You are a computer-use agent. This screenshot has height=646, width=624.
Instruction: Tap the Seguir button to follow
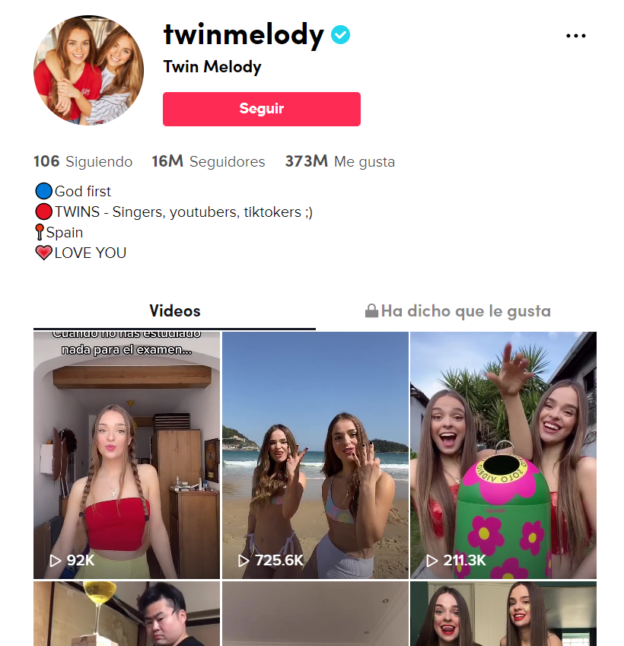pos(261,109)
